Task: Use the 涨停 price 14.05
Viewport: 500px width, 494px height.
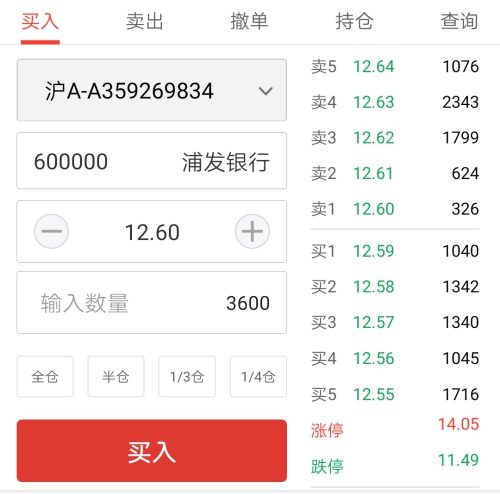Action: (458, 424)
